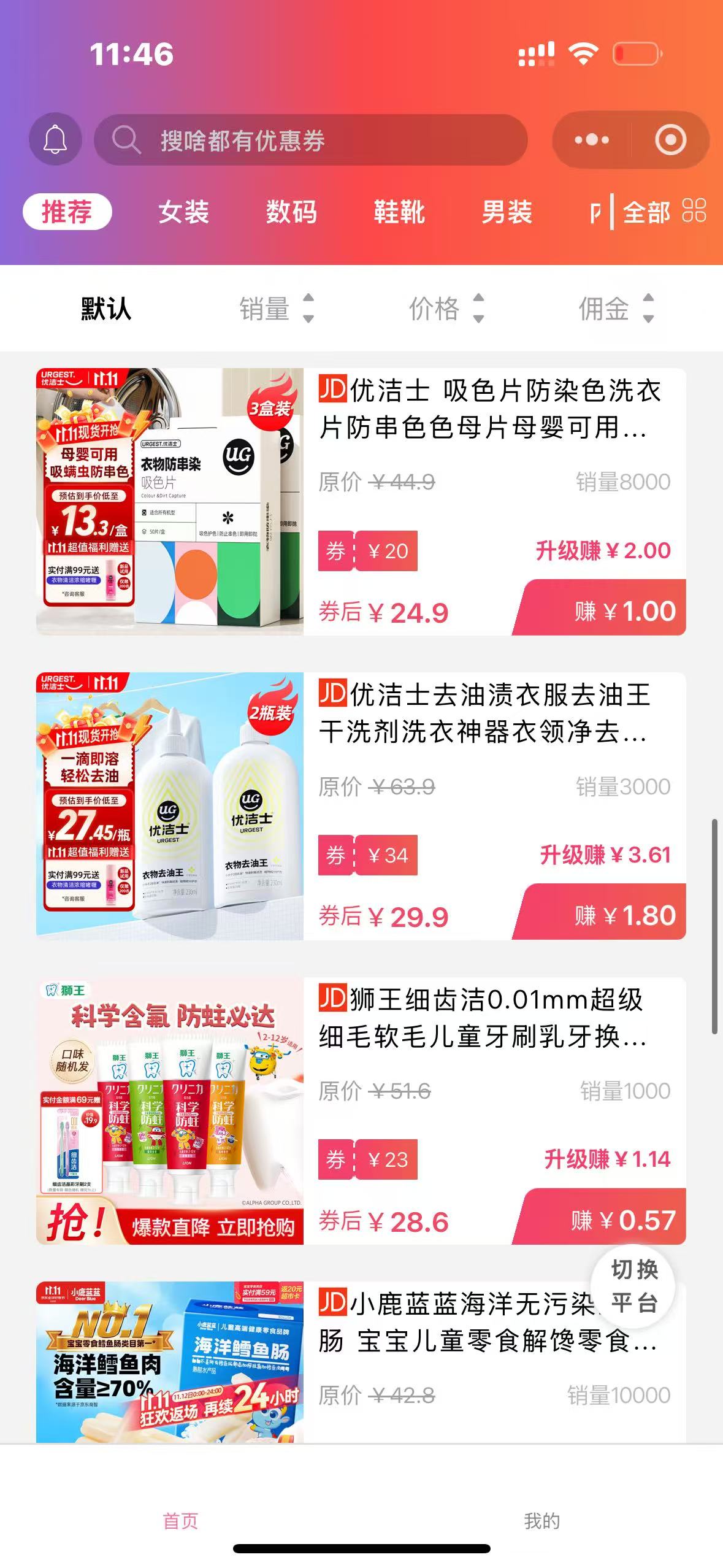Open the mini program more menu
This screenshot has width=723, height=1568.
(592, 140)
